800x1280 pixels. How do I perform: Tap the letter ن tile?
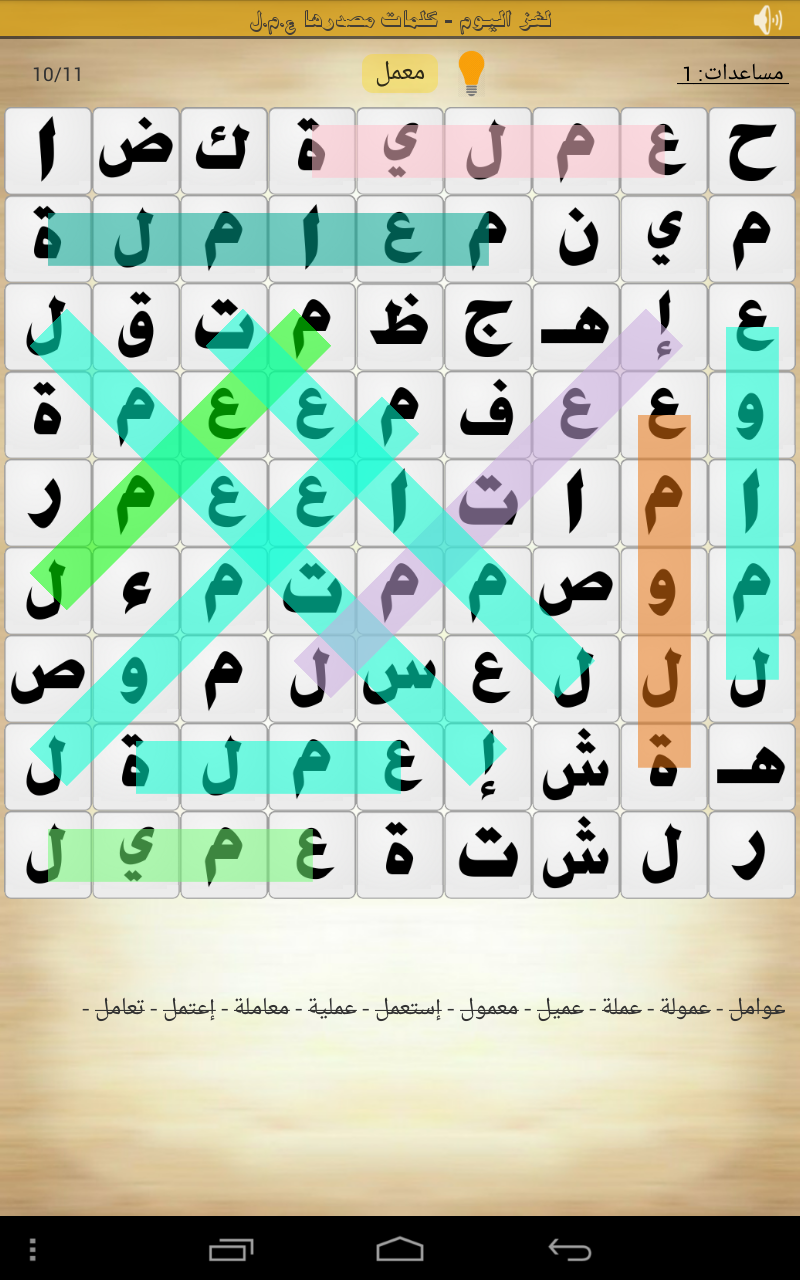(x=576, y=239)
